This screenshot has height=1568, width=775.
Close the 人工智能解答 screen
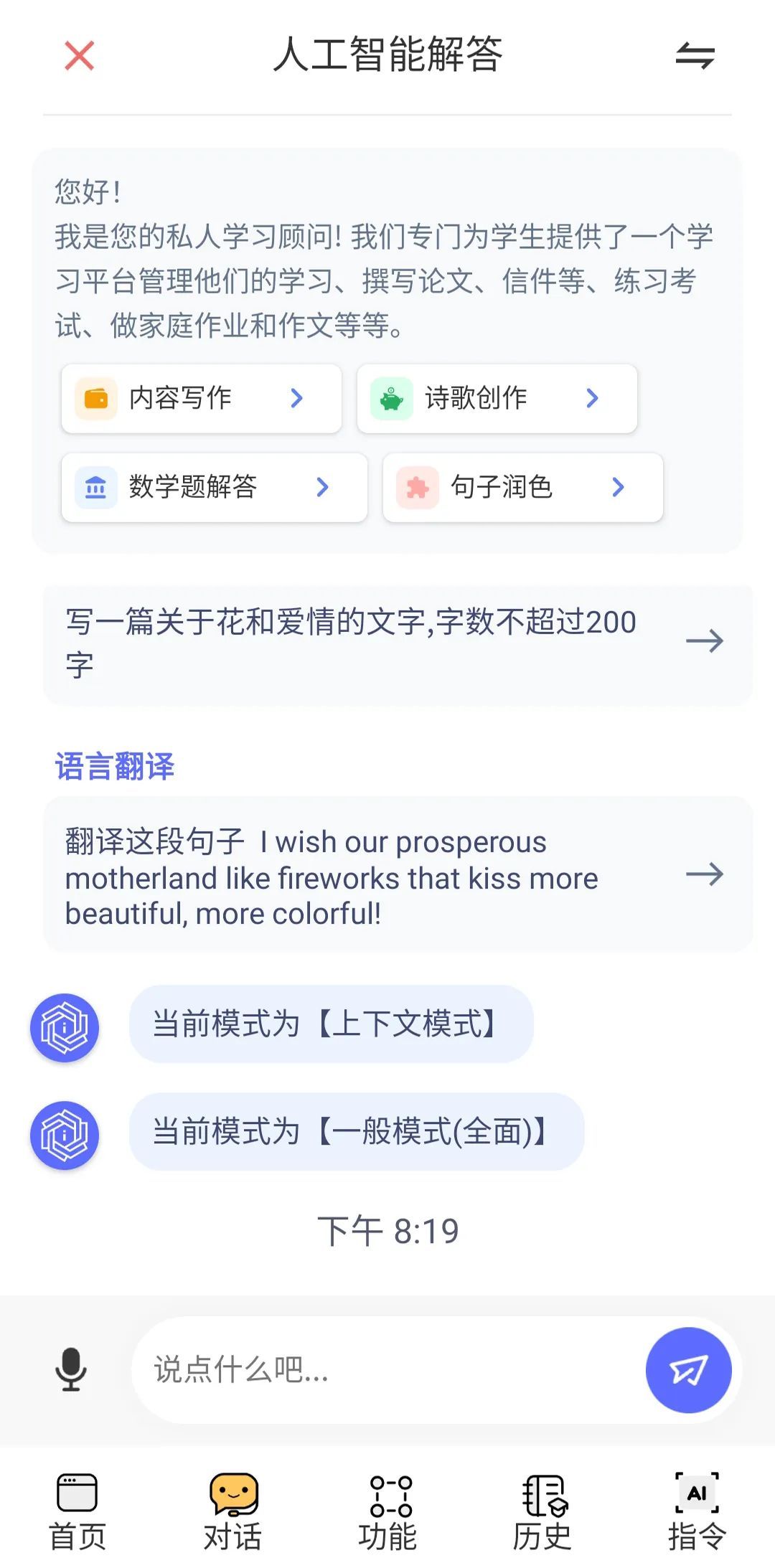pyautogui.click(x=79, y=56)
